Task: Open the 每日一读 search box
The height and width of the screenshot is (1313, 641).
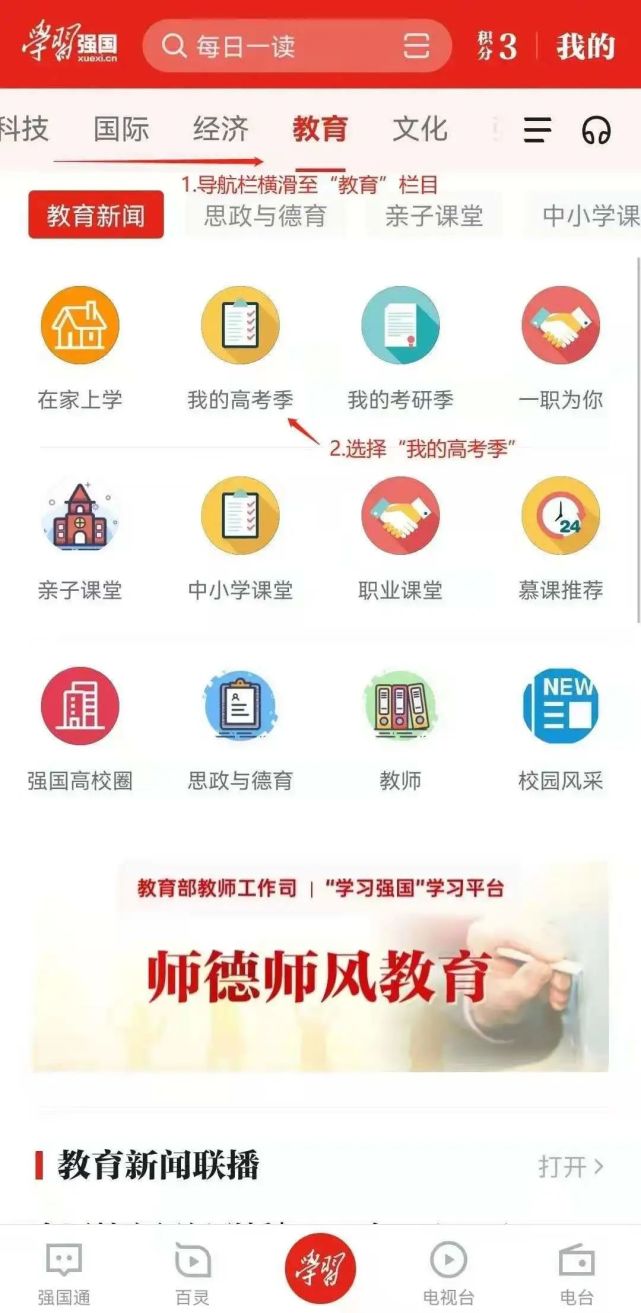Action: click(297, 46)
